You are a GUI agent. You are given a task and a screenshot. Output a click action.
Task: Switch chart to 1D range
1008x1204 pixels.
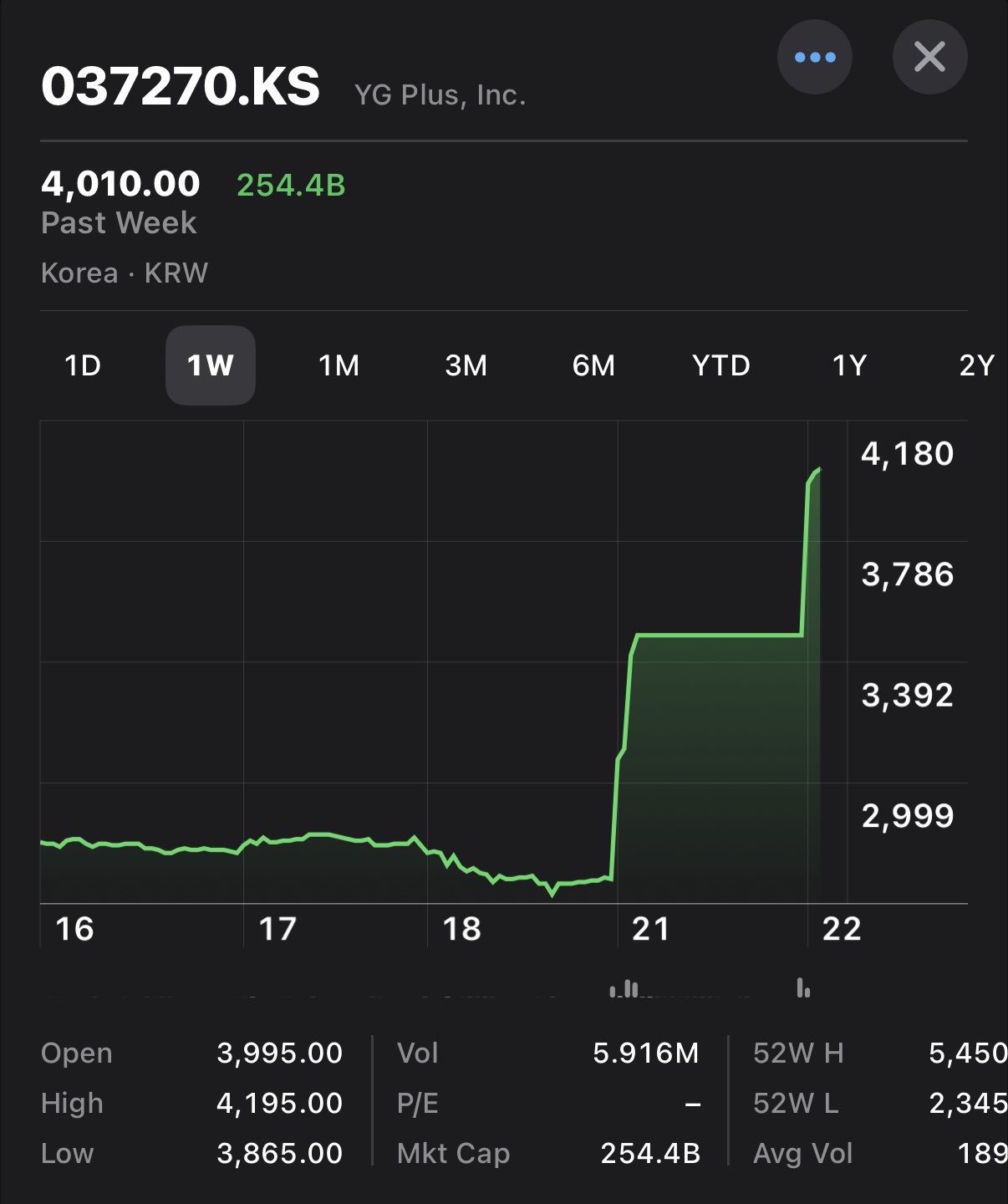[x=83, y=365]
